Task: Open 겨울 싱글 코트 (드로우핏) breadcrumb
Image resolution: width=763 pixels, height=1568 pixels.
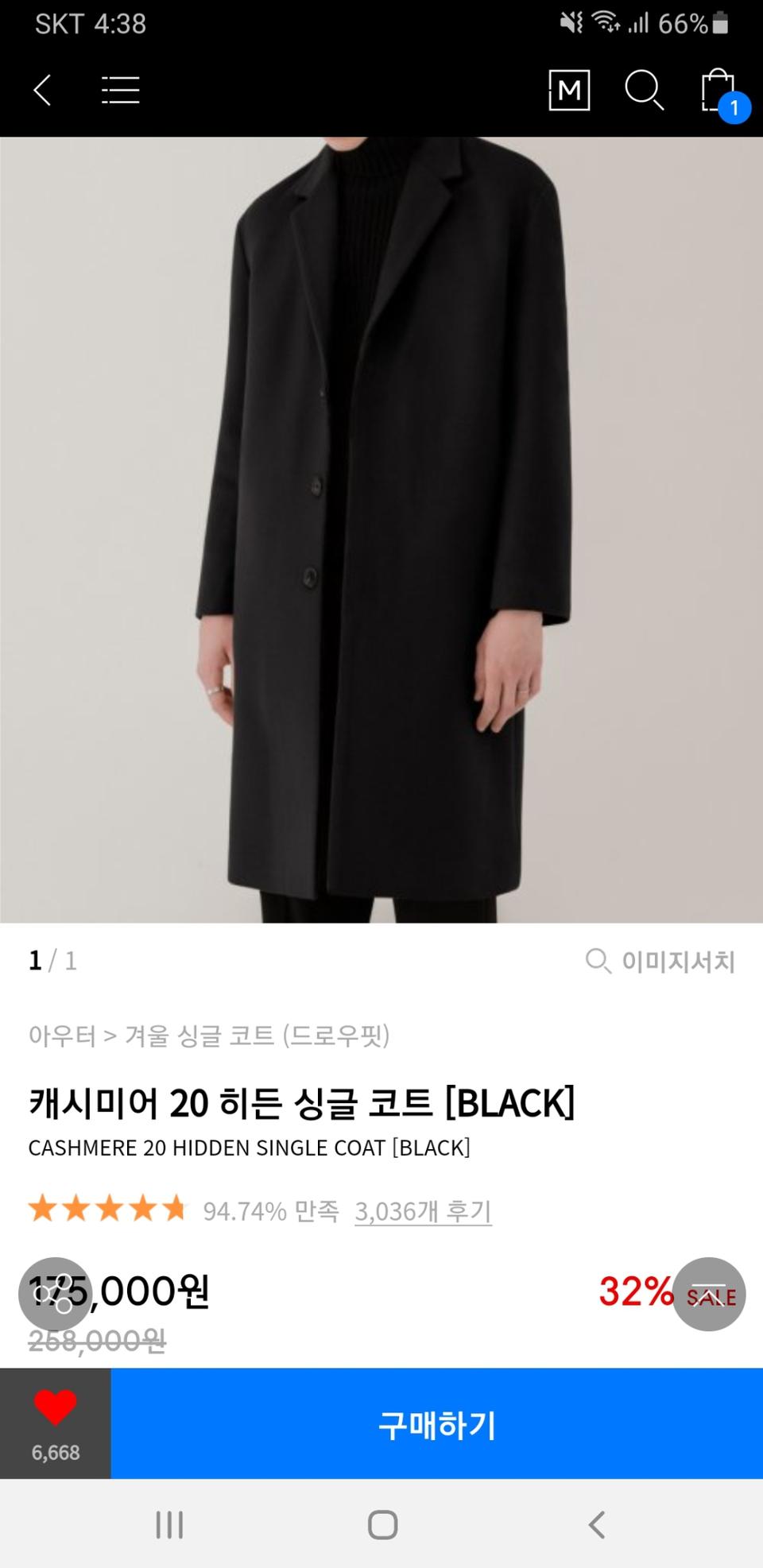Action: tap(258, 1036)
